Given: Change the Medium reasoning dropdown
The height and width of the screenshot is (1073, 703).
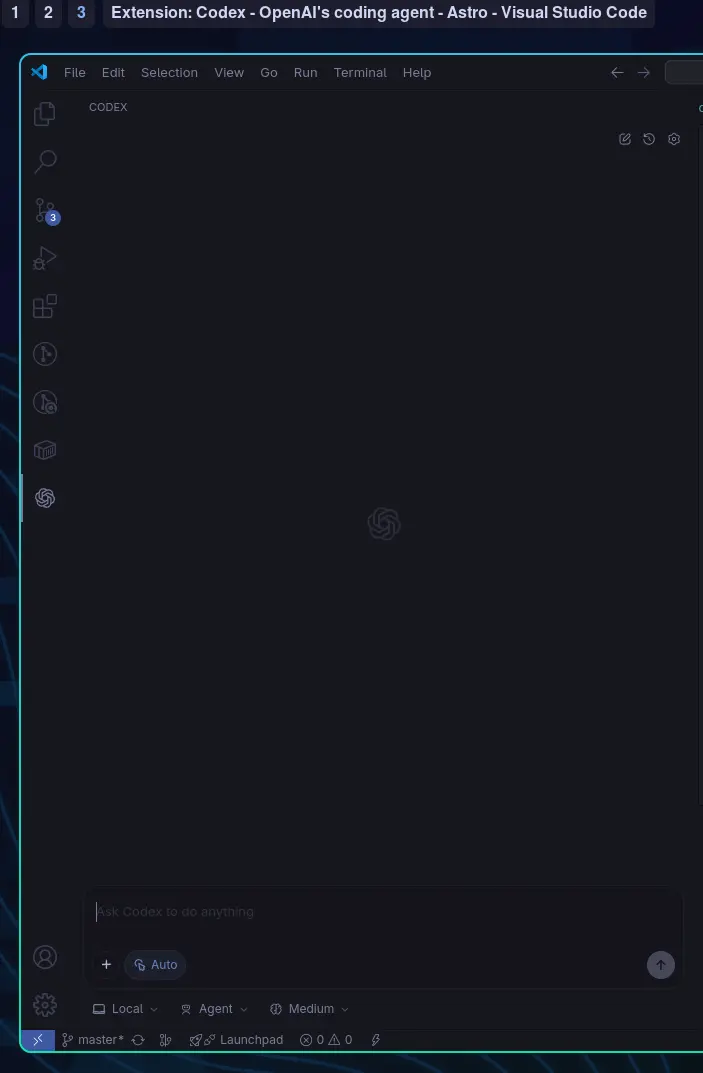Looking at the screenshot, I should coord(310,1009).
